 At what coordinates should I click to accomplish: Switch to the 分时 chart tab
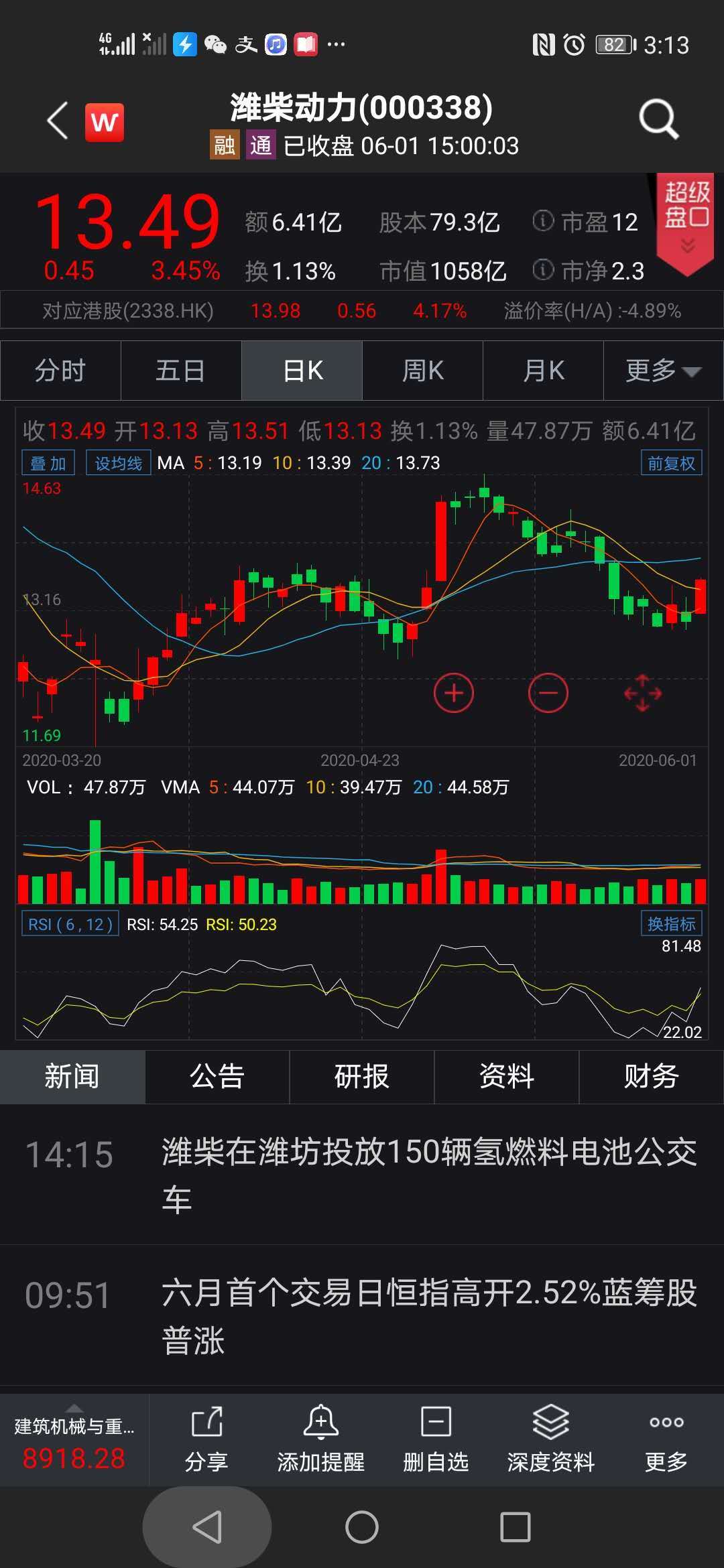click(60, 370)
